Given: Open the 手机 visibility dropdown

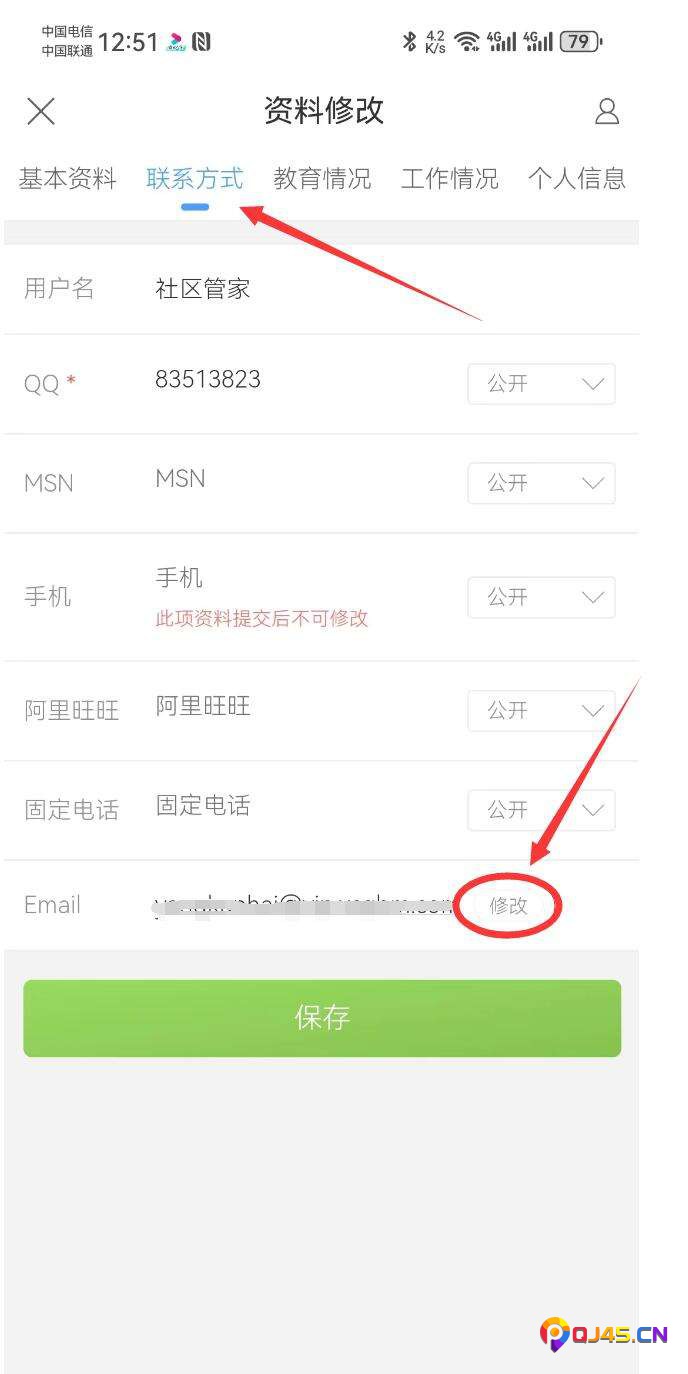Looking at the screenshot, I should [x=541, y=598].
